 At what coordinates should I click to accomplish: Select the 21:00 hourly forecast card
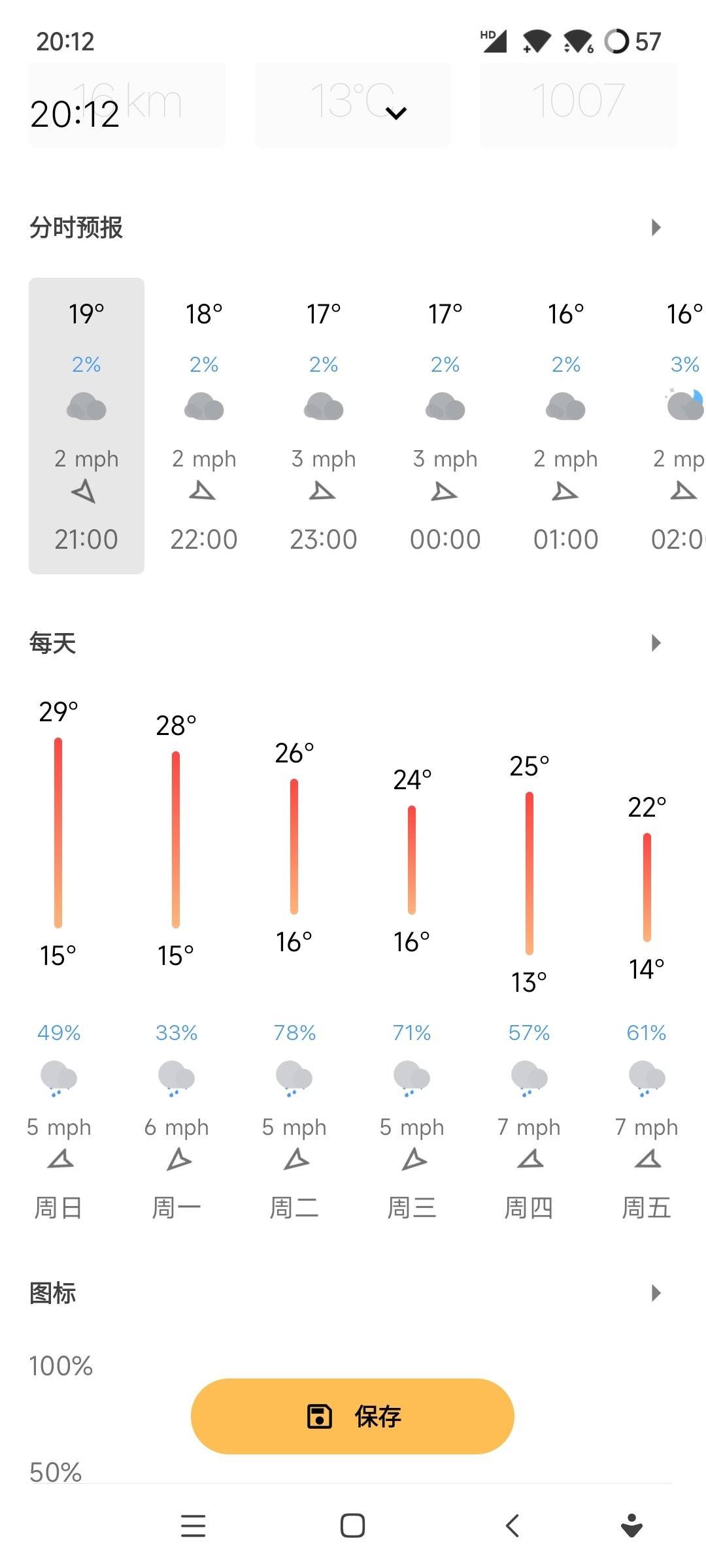click(x=86, y=426)
